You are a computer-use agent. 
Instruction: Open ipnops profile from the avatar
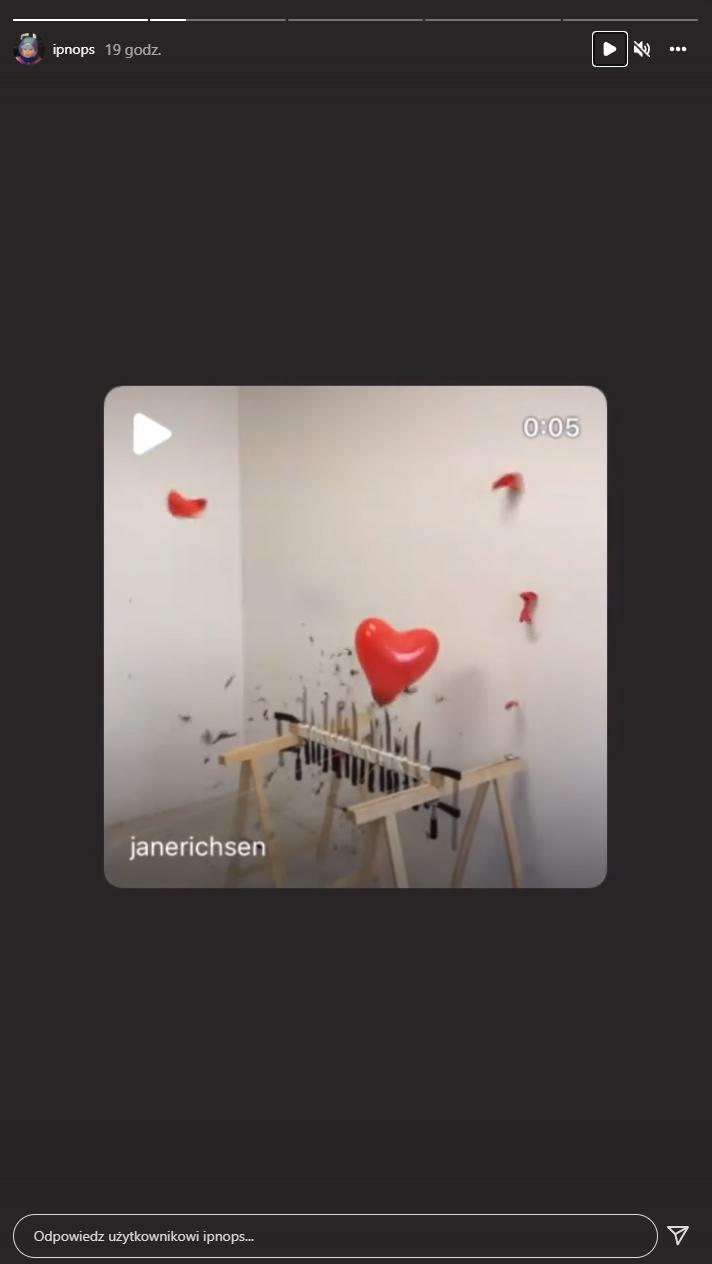(28, 49)
